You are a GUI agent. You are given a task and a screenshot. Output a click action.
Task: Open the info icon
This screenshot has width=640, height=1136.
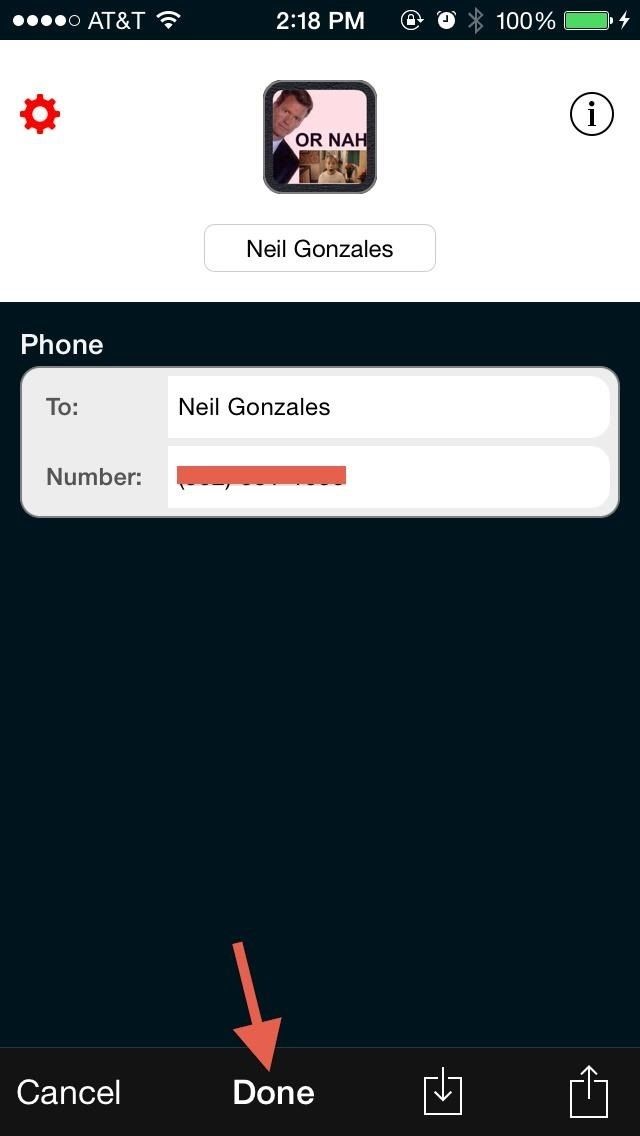(591, 116)
